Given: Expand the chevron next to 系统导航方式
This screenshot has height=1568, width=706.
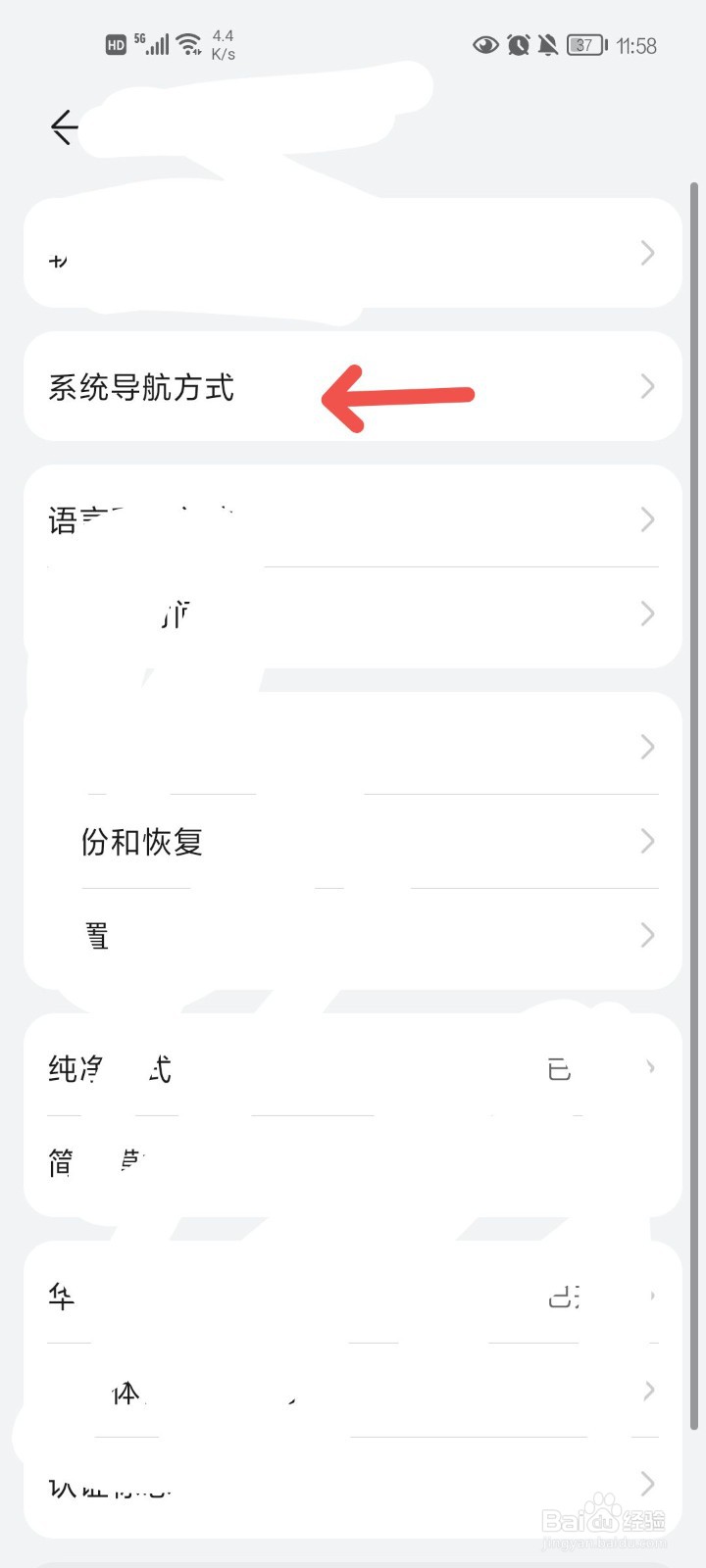Looking at the screenshot, I should tap(646, 386).
